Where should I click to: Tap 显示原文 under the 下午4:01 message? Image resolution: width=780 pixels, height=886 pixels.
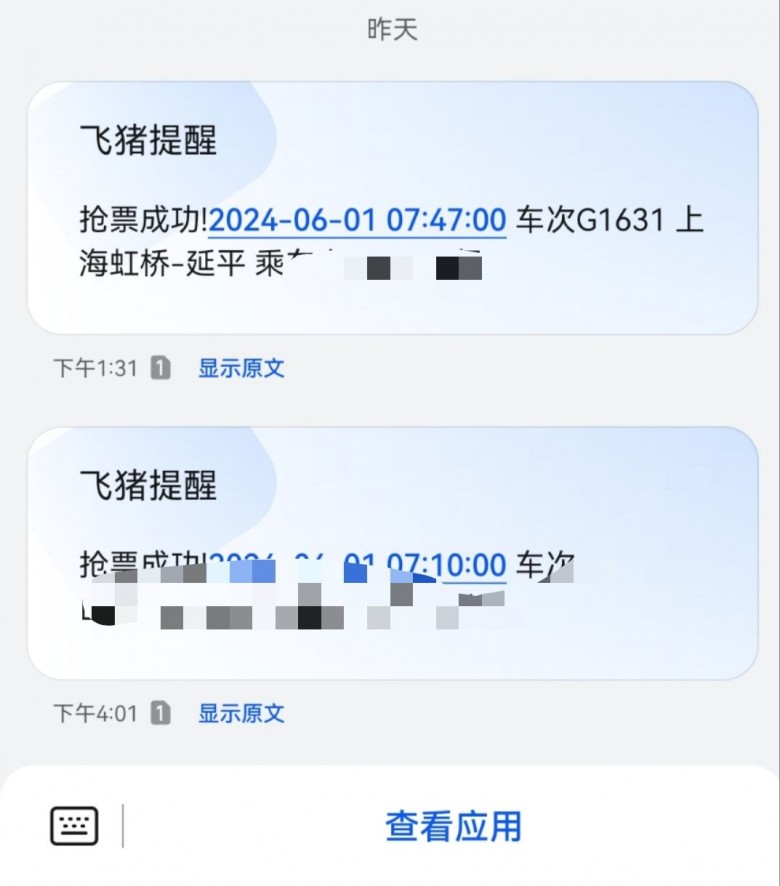(x=241, y=713)
